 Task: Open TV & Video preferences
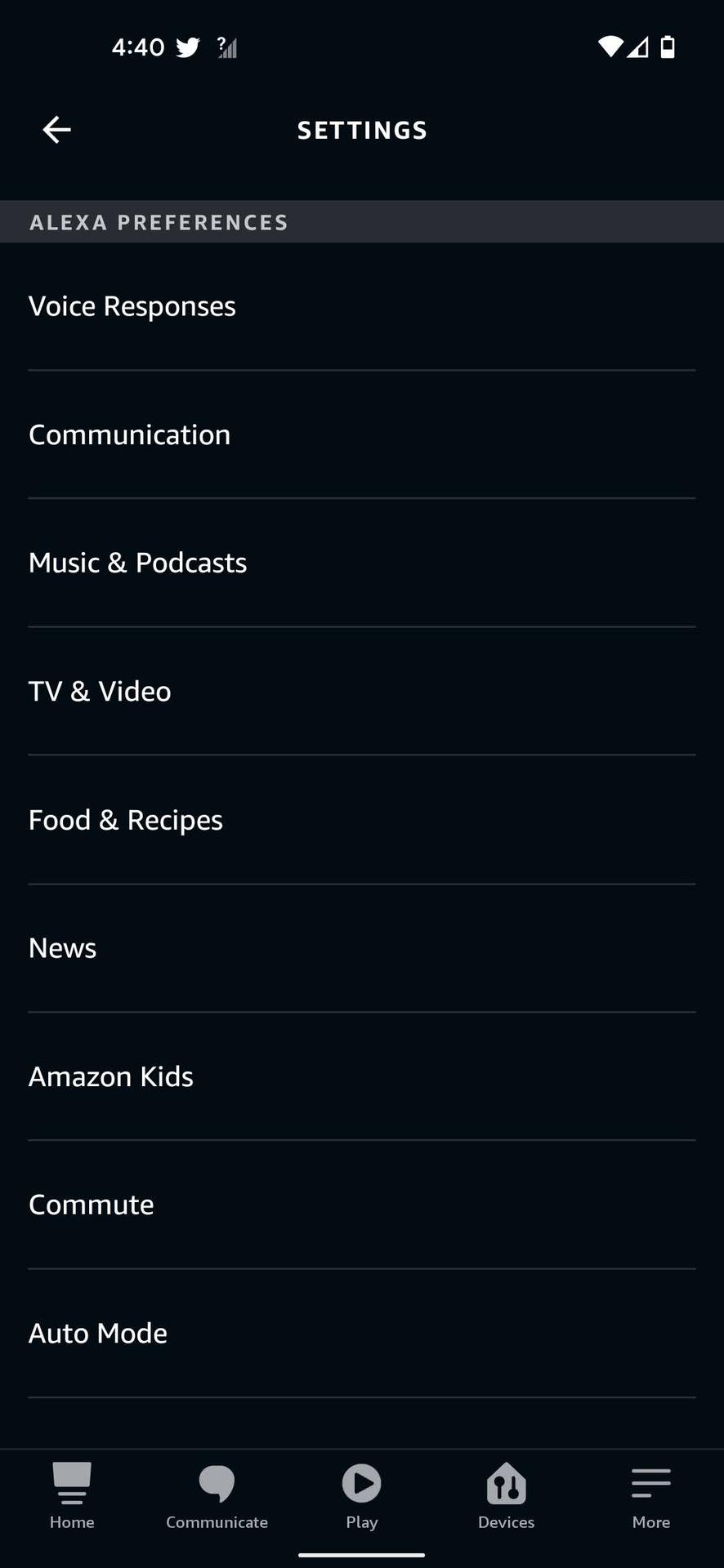click(x=361, y=691)
